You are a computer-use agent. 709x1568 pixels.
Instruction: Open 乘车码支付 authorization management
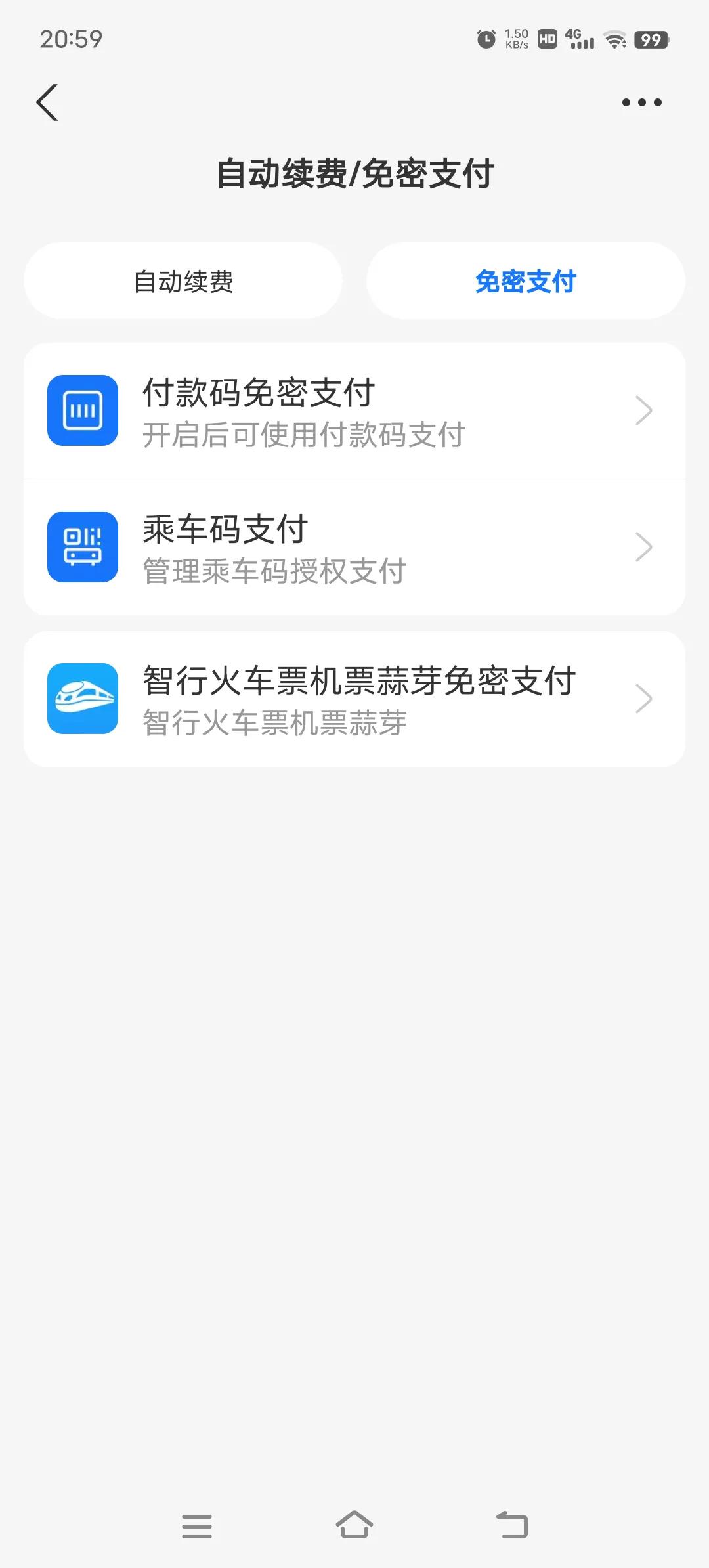[x=354, y=548]
